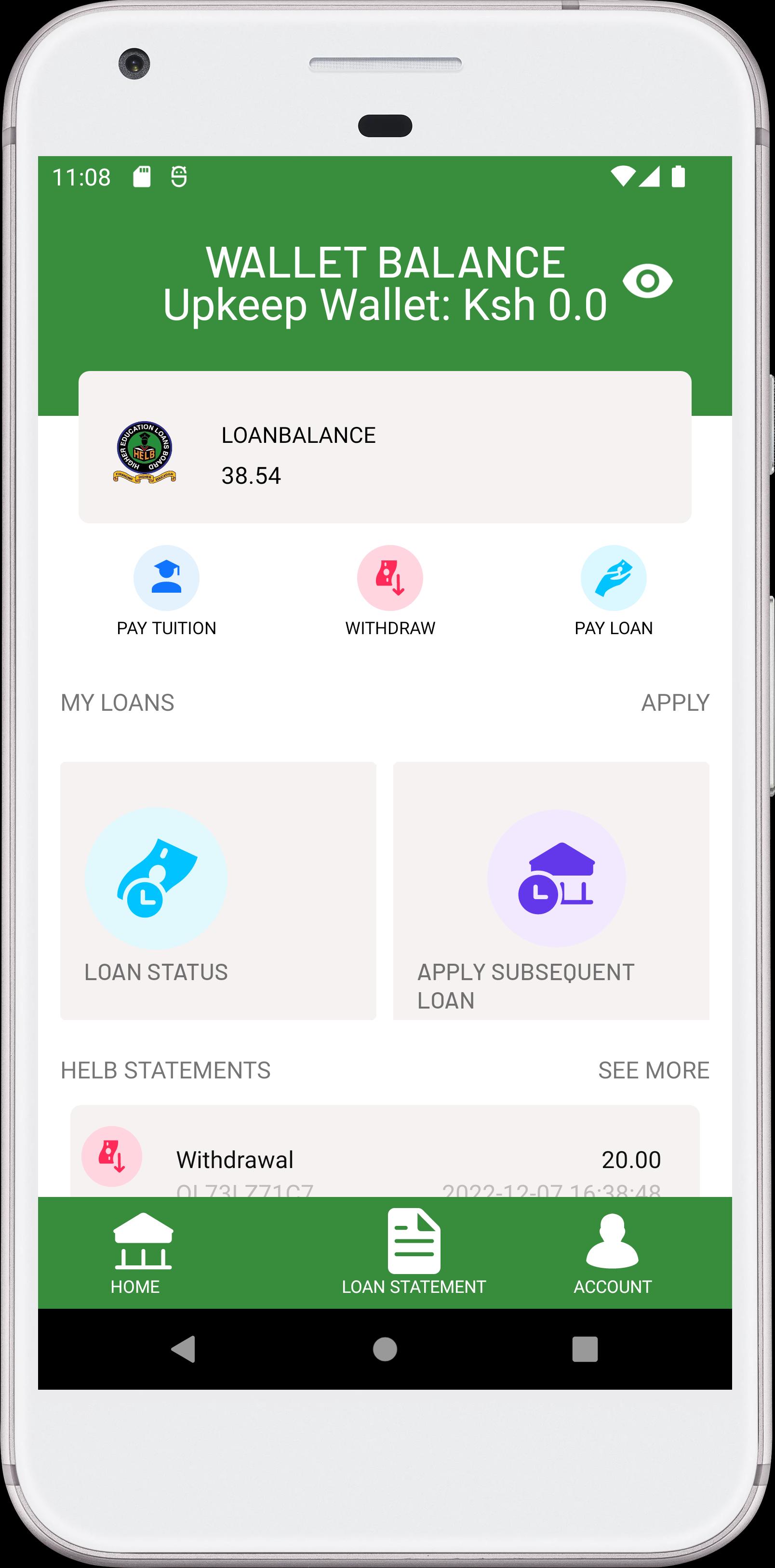Tap Apply next to My Loans
Screen dimensions: 775x1568
pos(675,703)
